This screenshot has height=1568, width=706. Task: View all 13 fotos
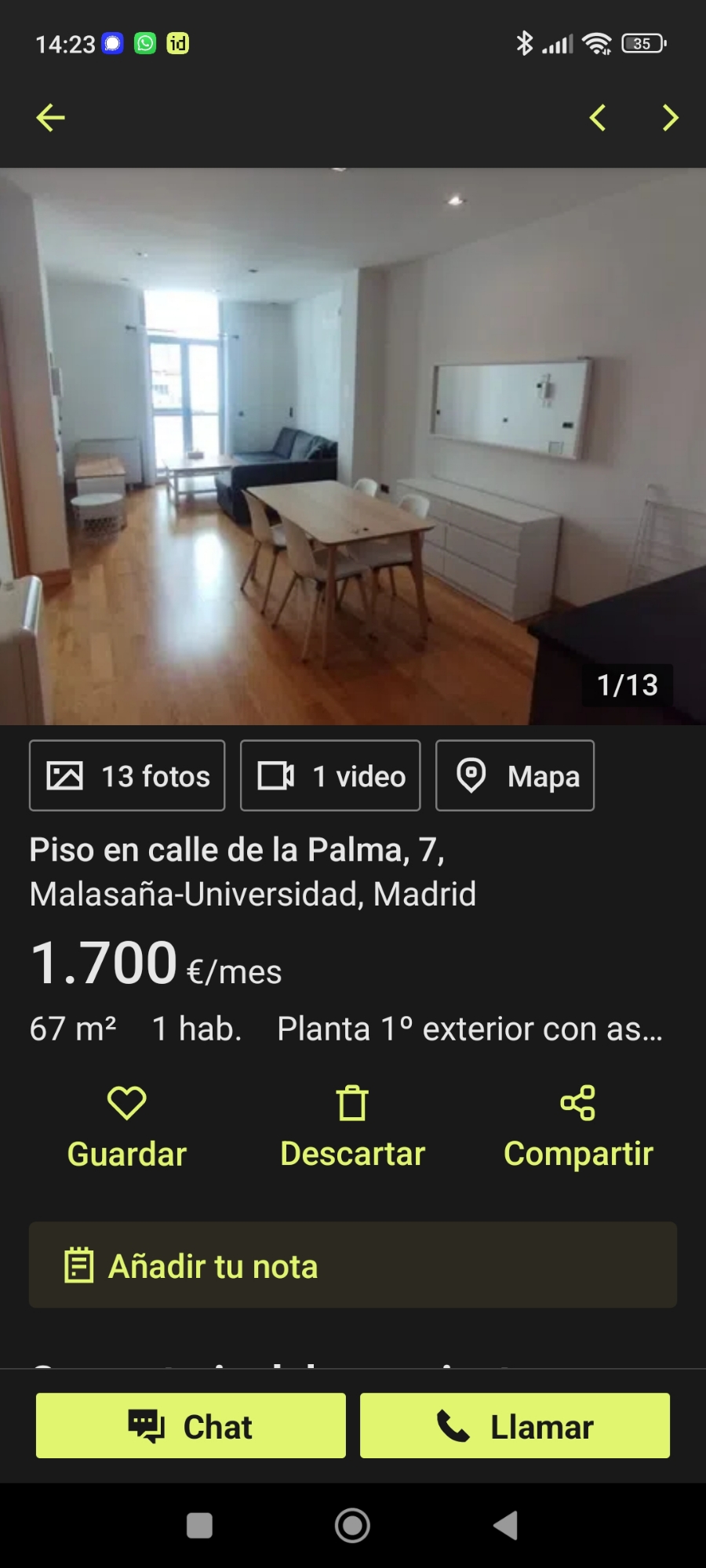coord(127,775)
